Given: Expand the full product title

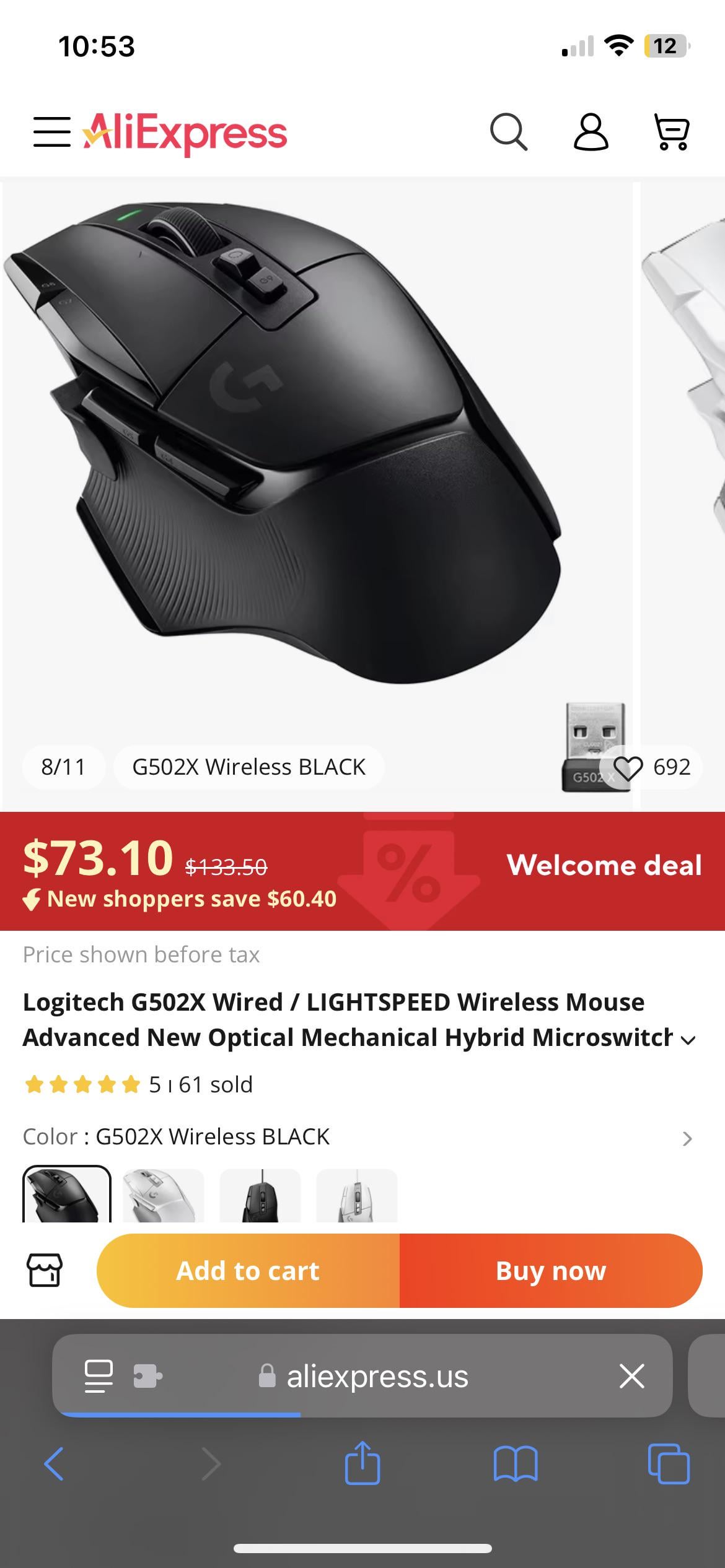Looking at the screenshot, I should coord(688,1040).
